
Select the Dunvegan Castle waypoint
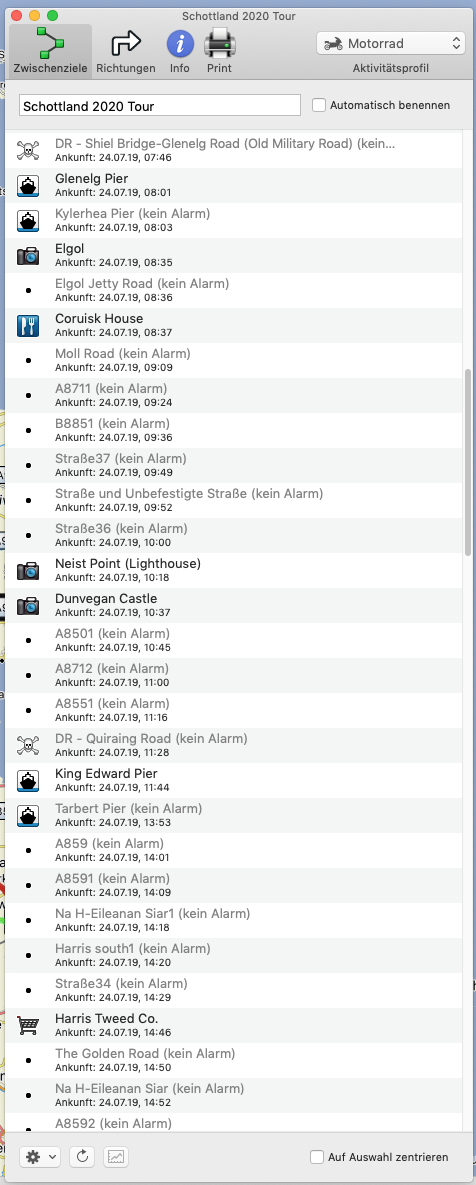coord(233,605)
